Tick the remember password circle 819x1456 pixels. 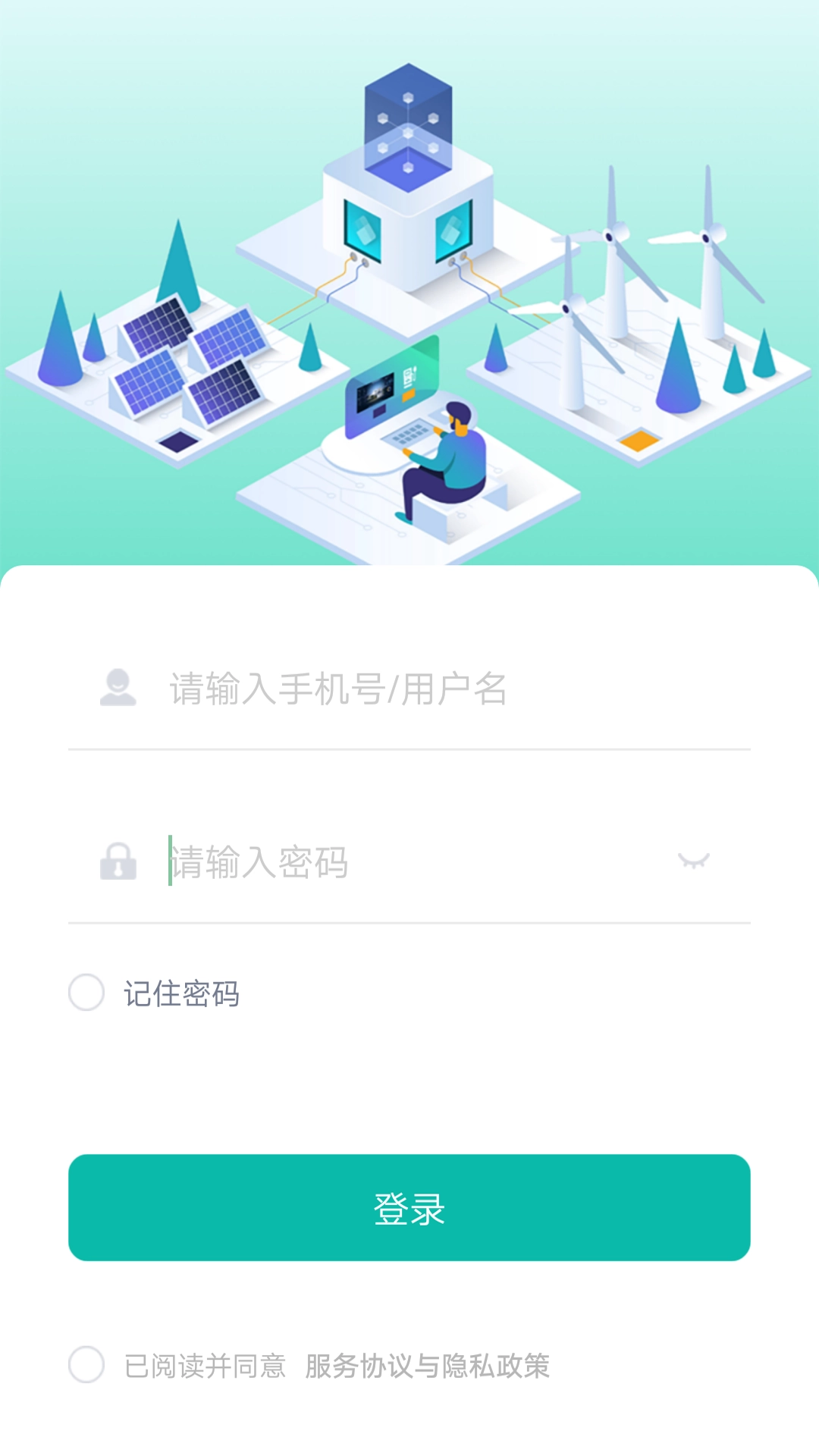click(x=86, y=990)
